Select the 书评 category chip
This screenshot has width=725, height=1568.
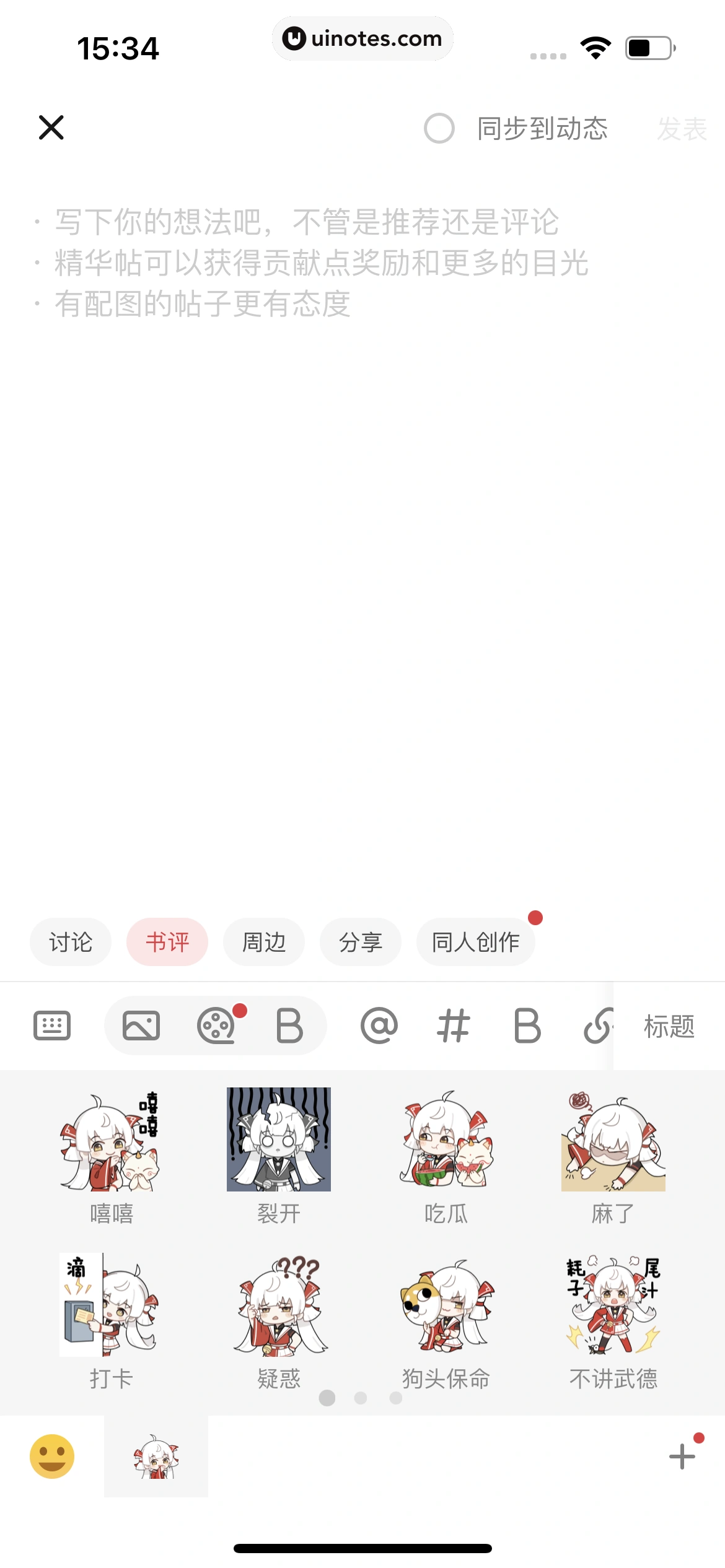[x=167, y=941]
